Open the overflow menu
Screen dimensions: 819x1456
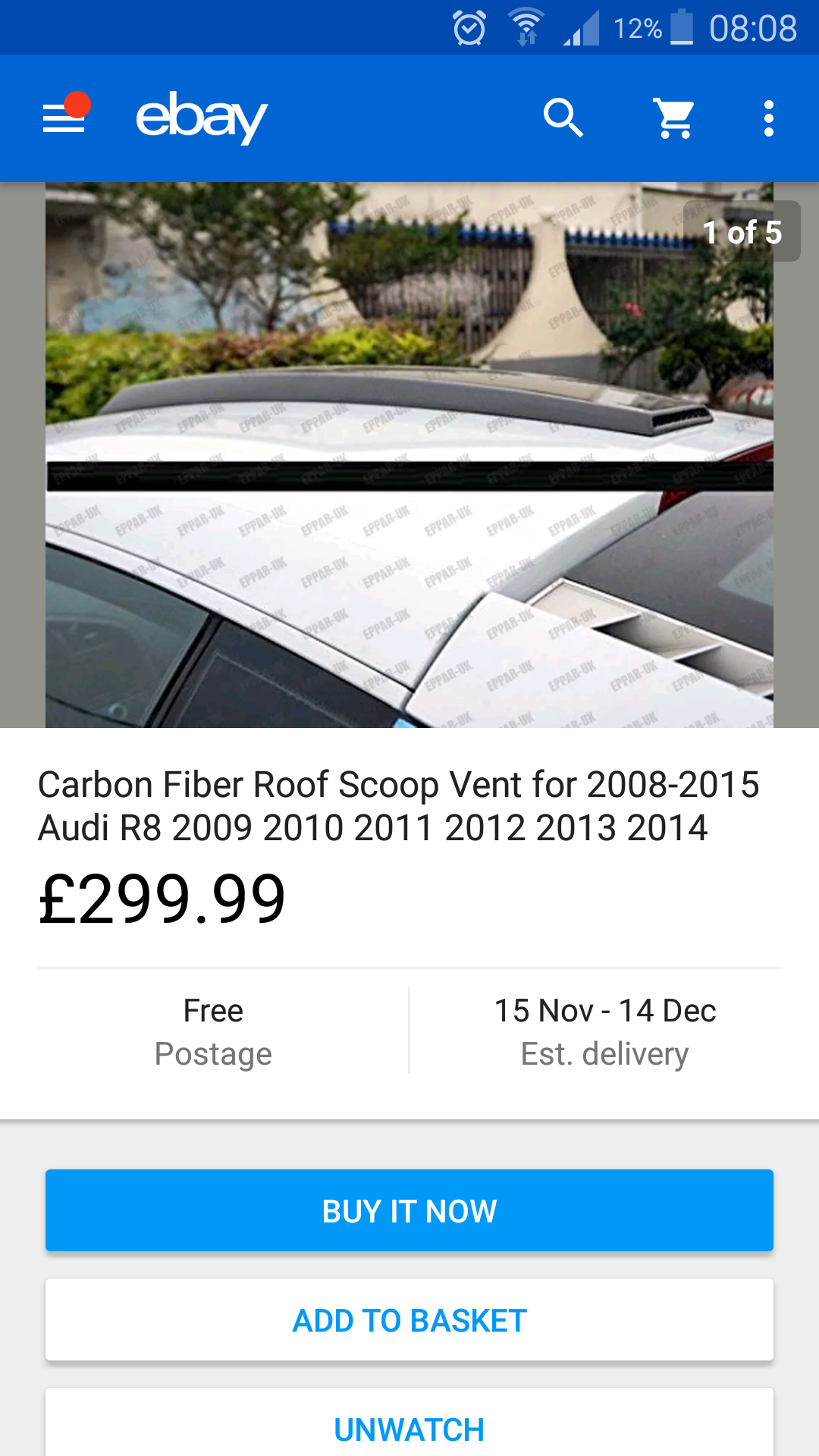[x=769, y=118]
